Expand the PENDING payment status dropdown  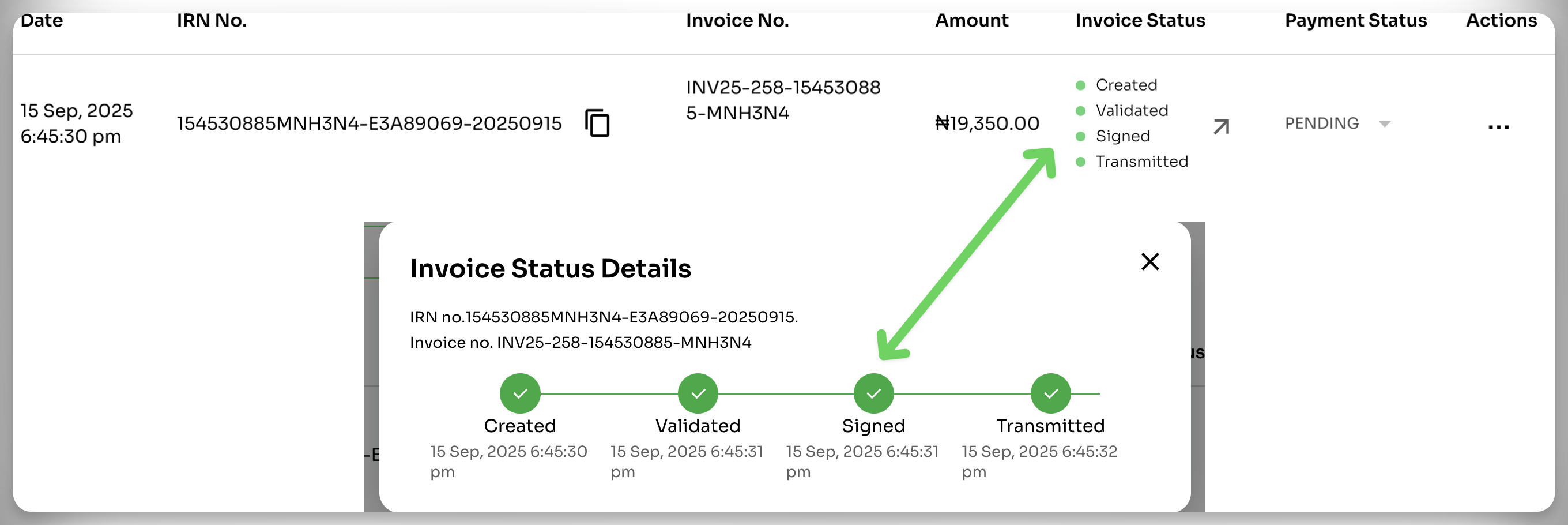pyautogui.click(x=1384, y=124)
